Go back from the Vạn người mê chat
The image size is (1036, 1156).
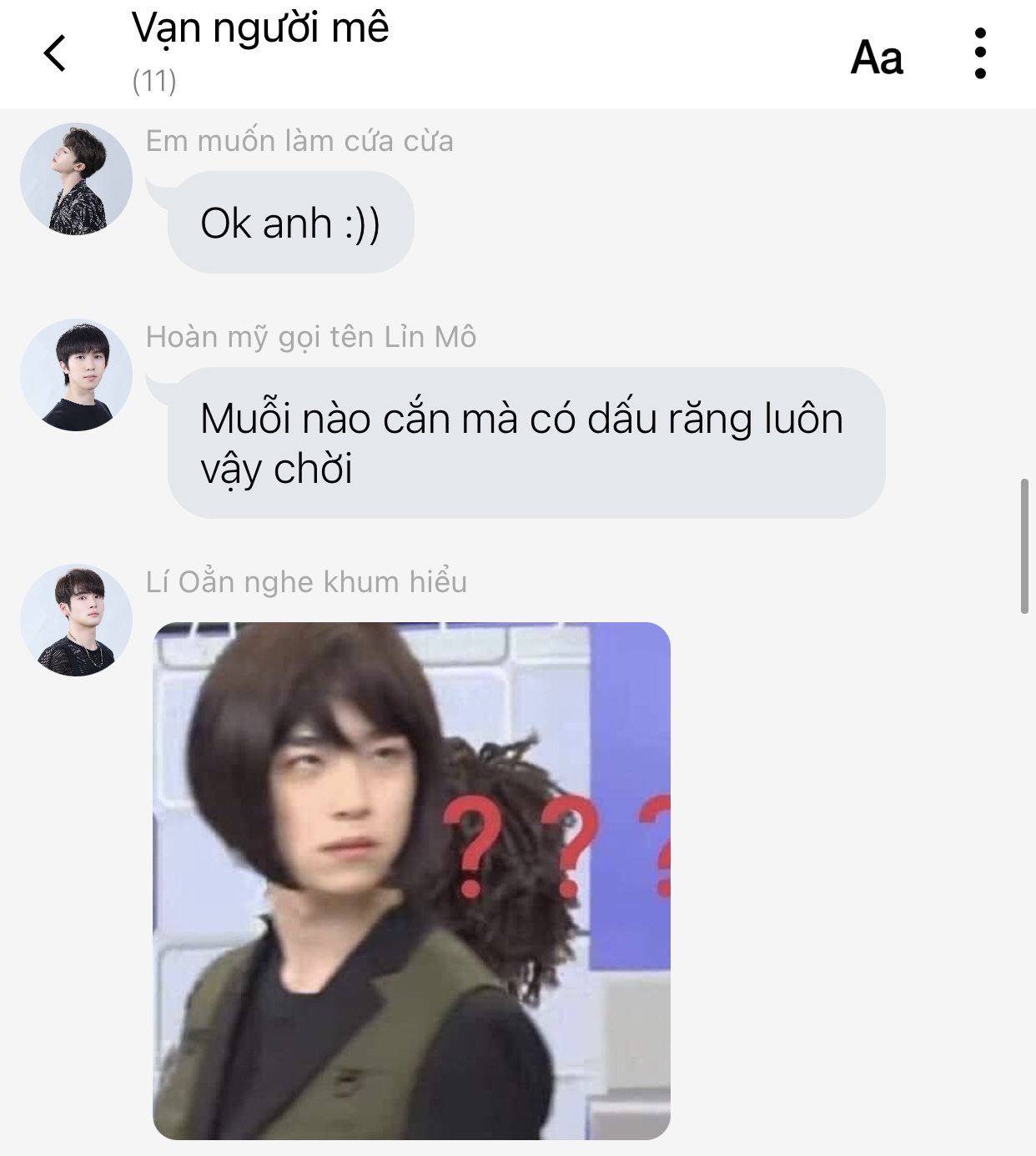(55, 54)
